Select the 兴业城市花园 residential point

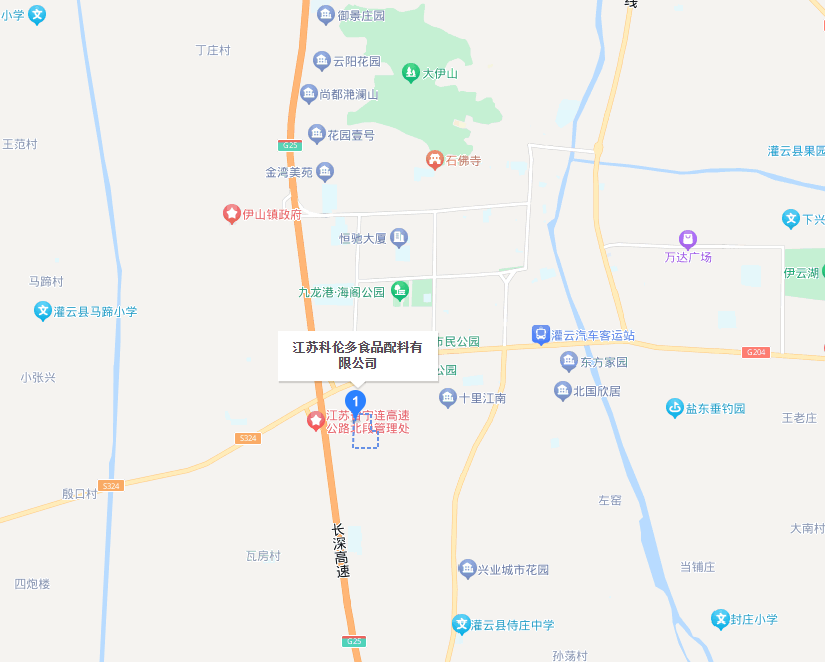click(467, 569)
